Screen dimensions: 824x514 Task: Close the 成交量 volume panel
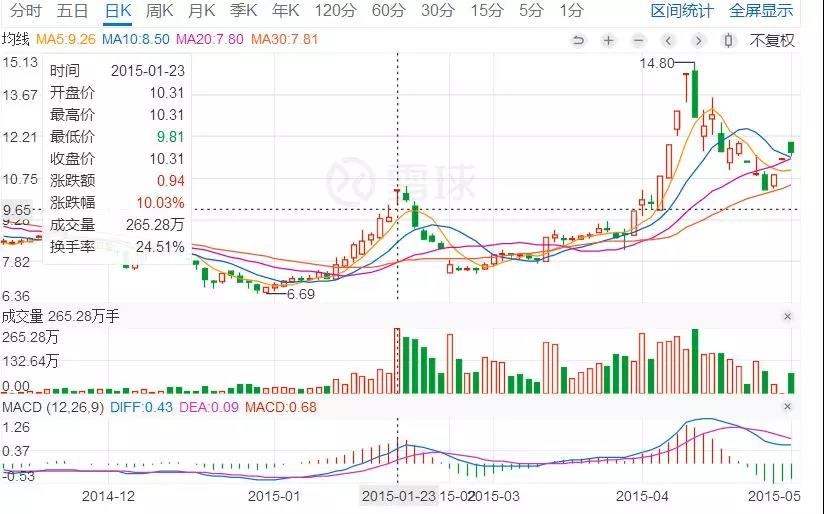click(x=787, y=317)
